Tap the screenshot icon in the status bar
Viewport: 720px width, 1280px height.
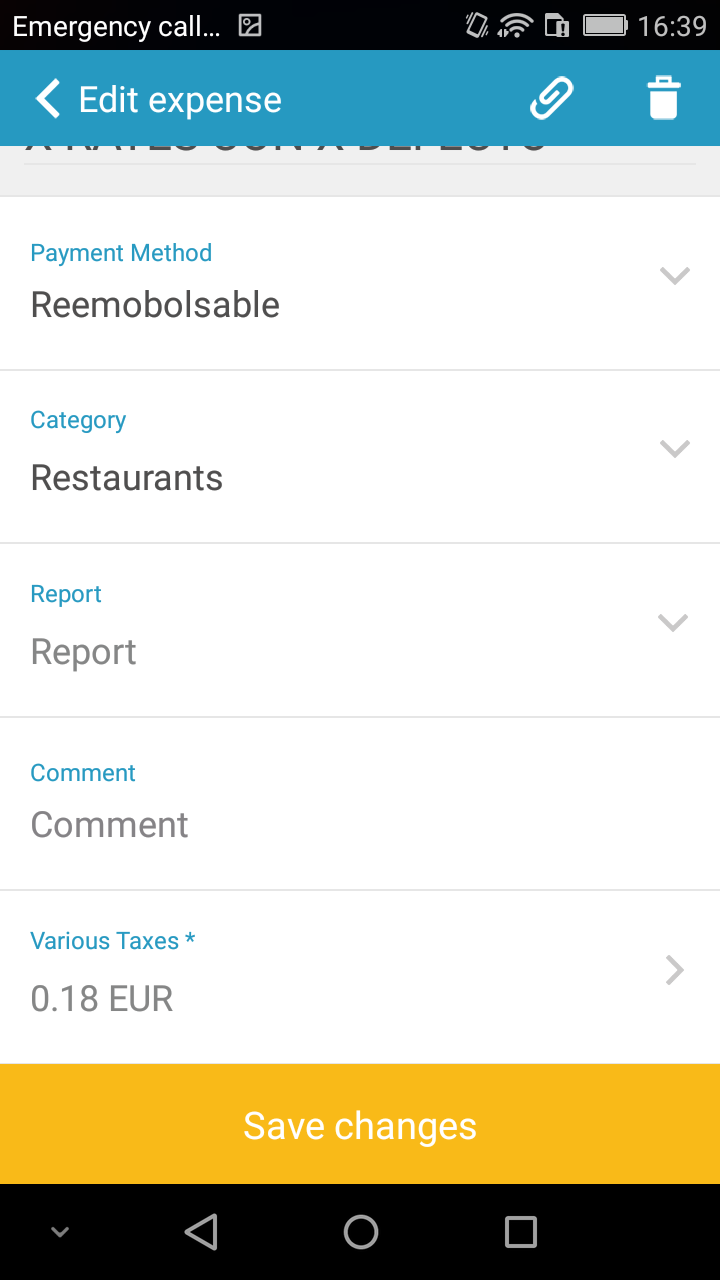coord(249,25)
